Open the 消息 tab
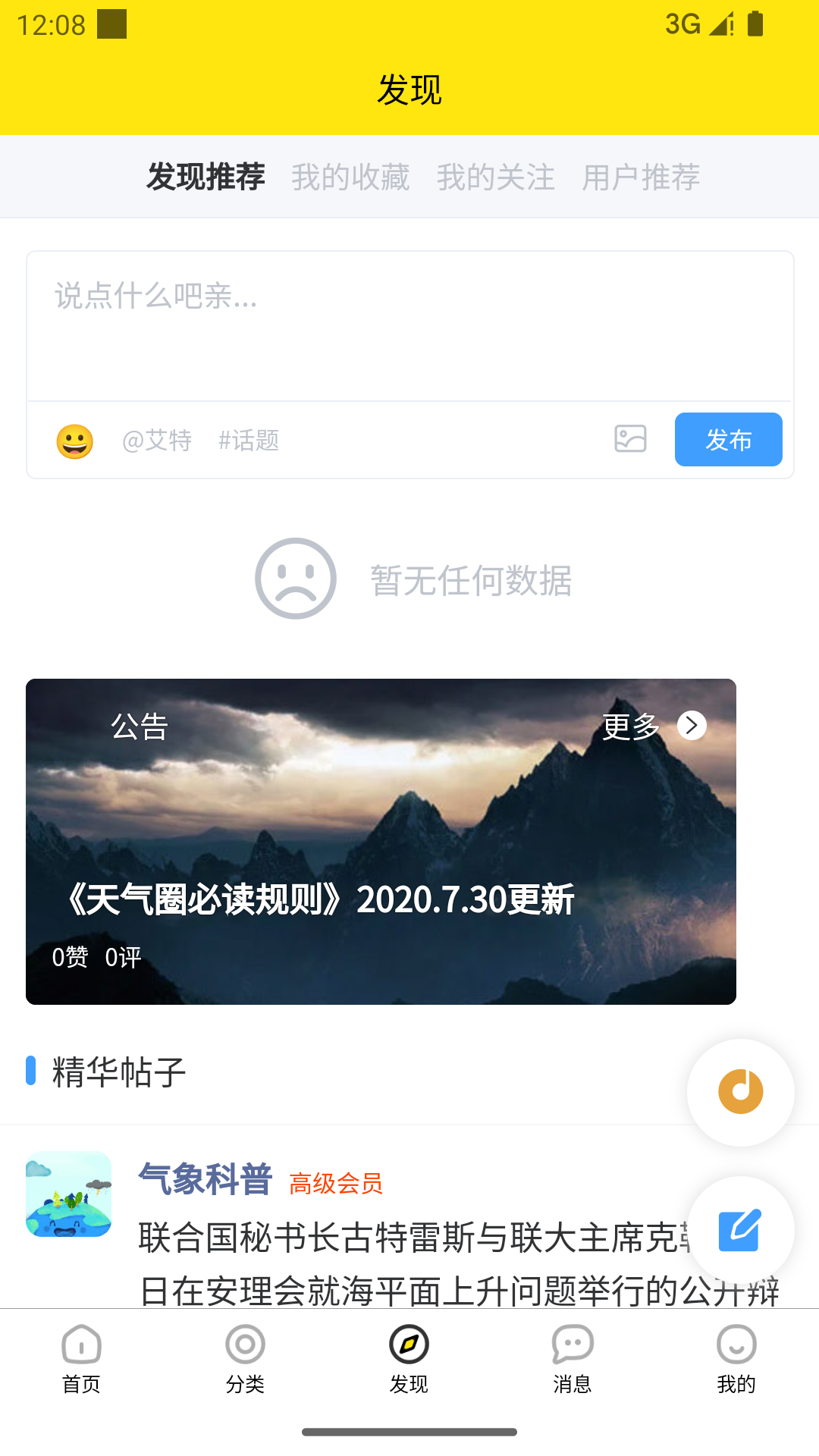The width and height of the screenshot is (819, 1456). [x=573, y=1359]
